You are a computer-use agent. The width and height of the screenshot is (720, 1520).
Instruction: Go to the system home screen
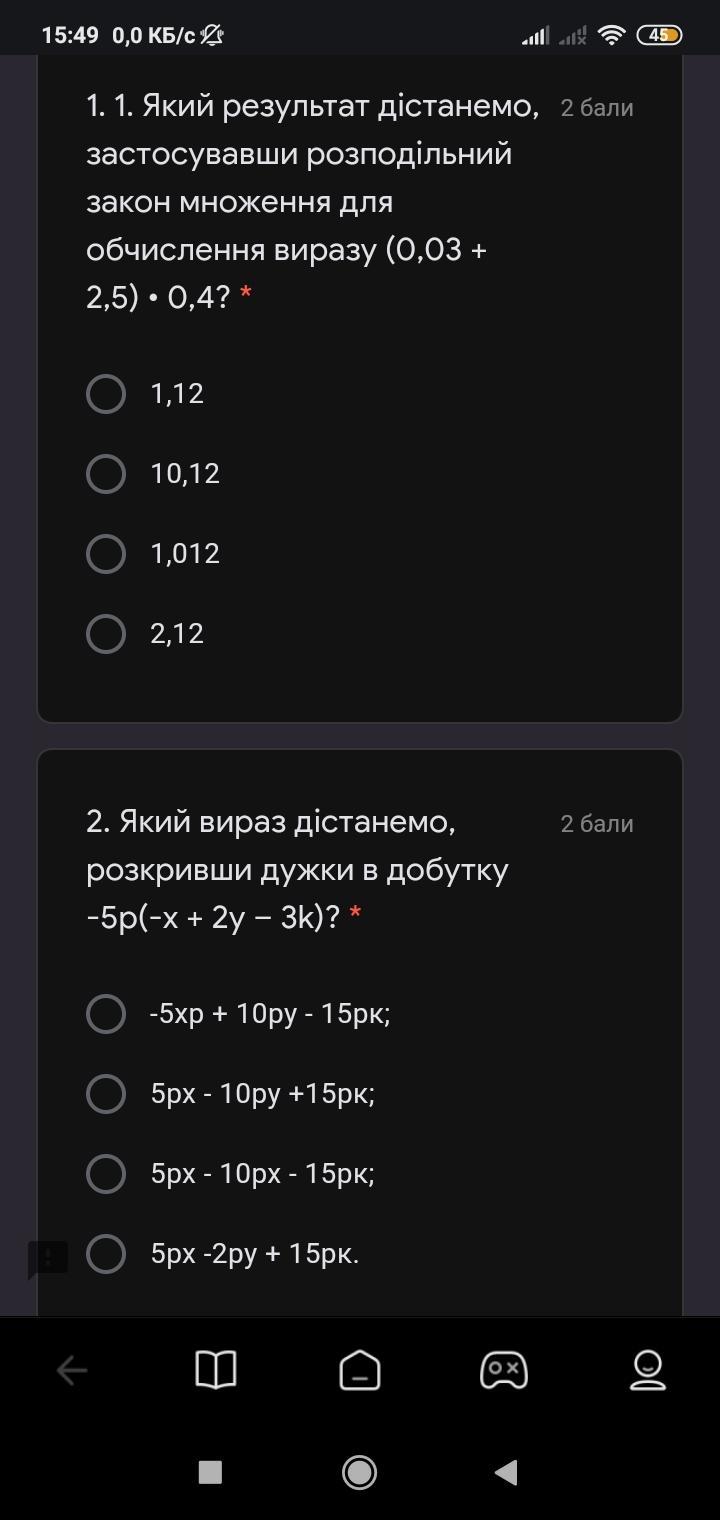(359, 1472)
